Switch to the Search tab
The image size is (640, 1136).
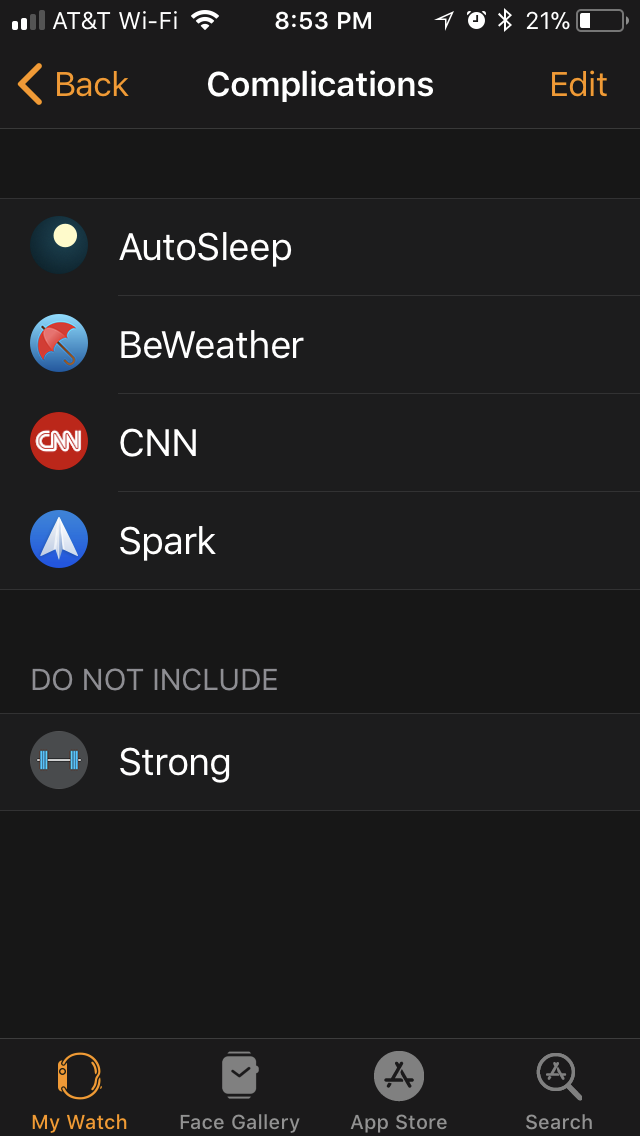(x=558, y=1090)
